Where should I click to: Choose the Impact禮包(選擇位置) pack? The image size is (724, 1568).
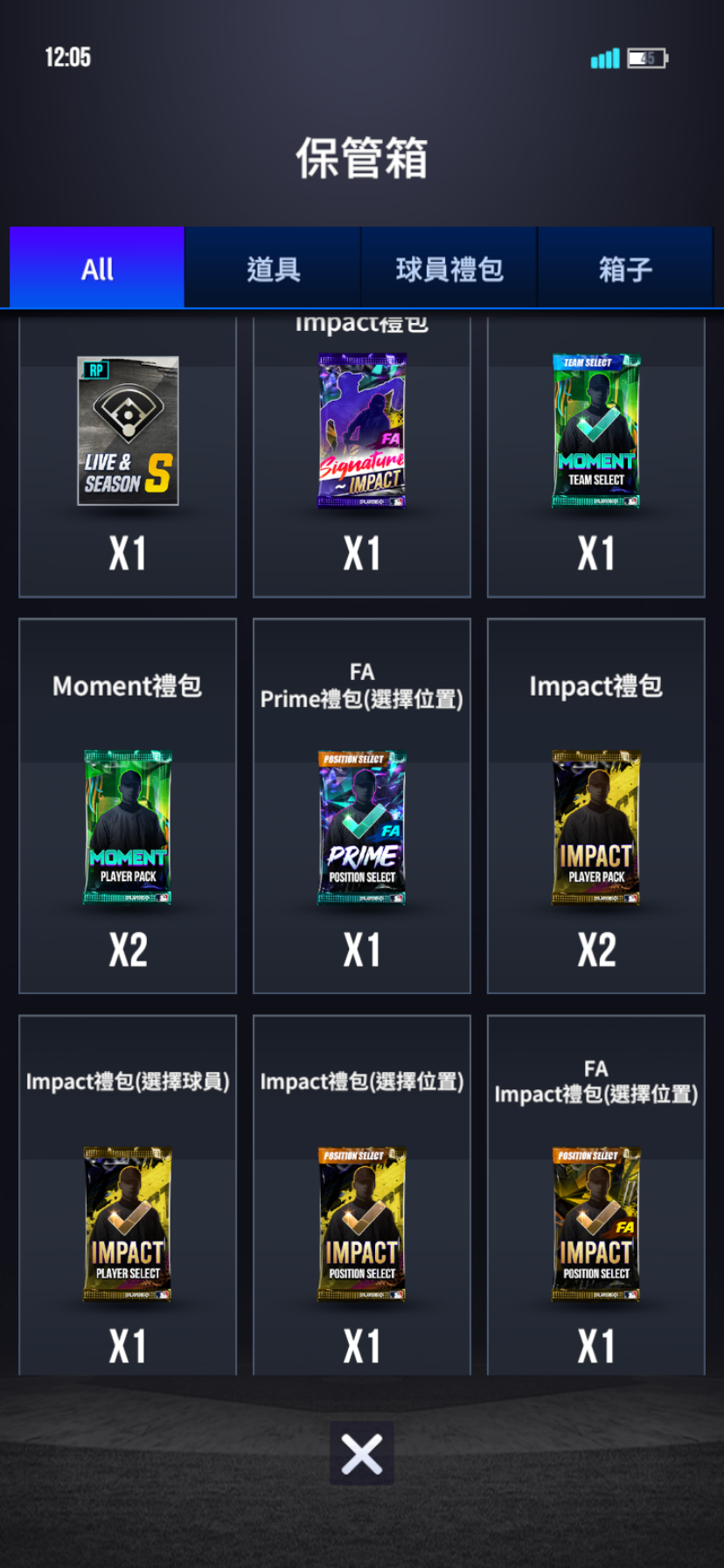[x=362, y=1223]
